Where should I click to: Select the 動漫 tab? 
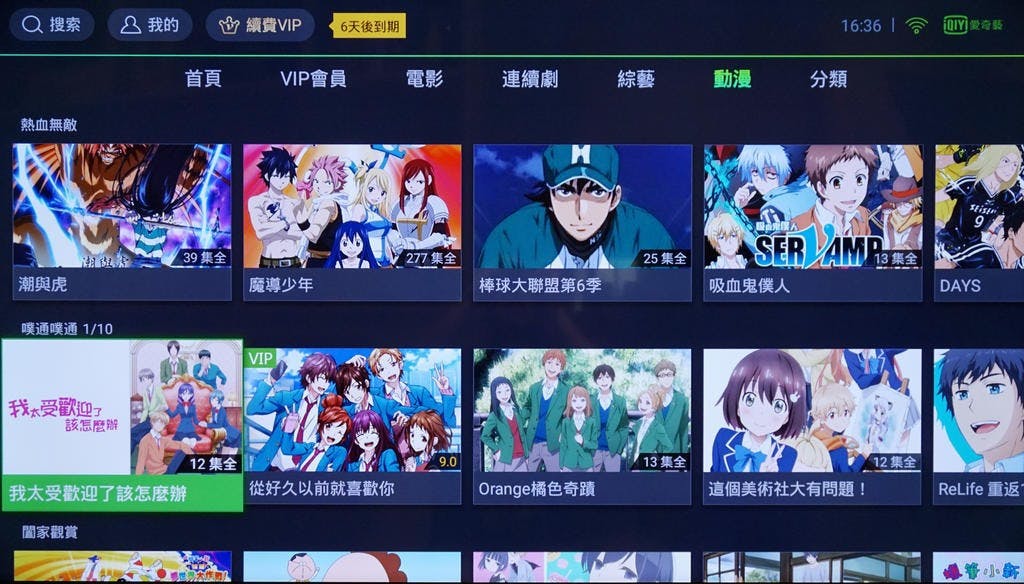pyautogui.click(x=732, y=79)
